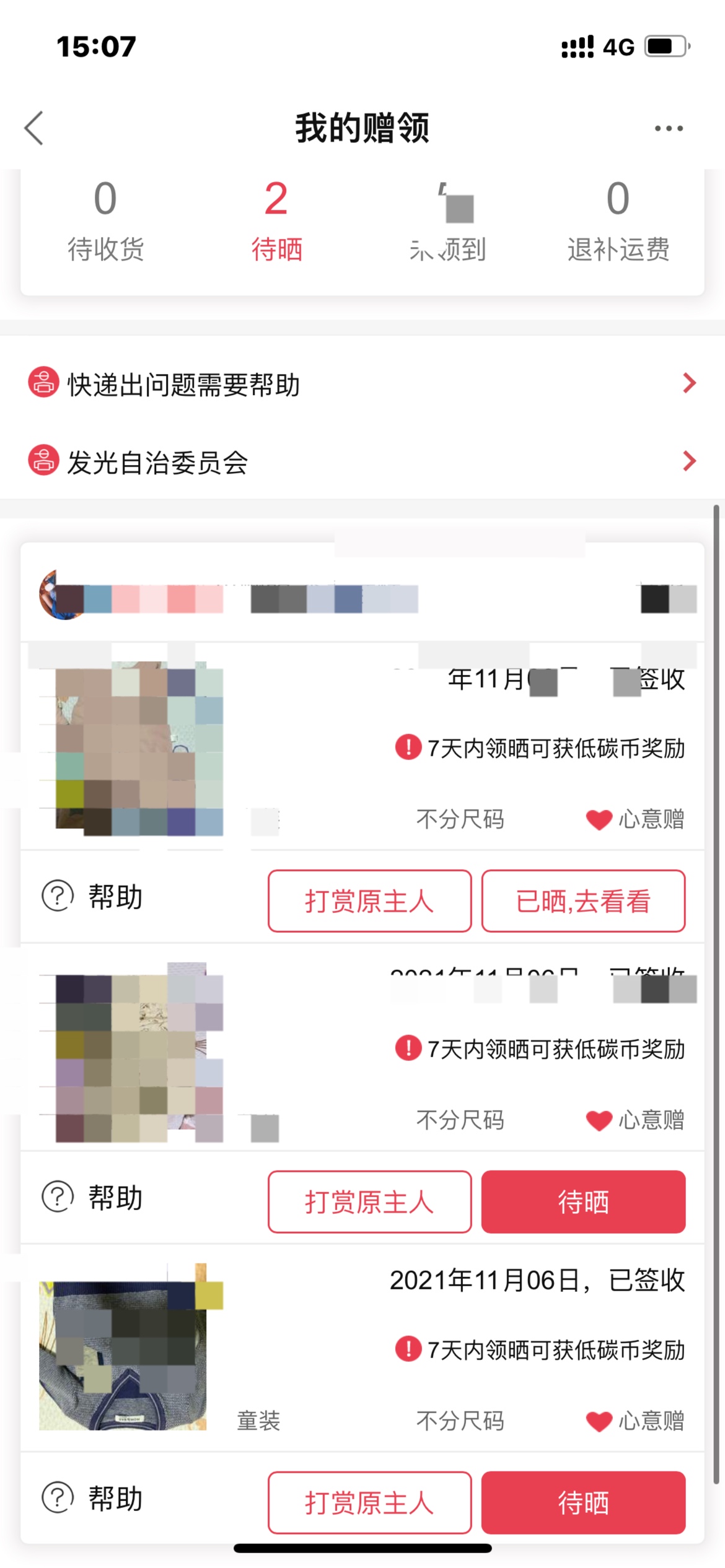The width and height of the screenshot is (725, 1568).
Task: Open 帮助 for the 童装 item
Action: [92, 1499]
